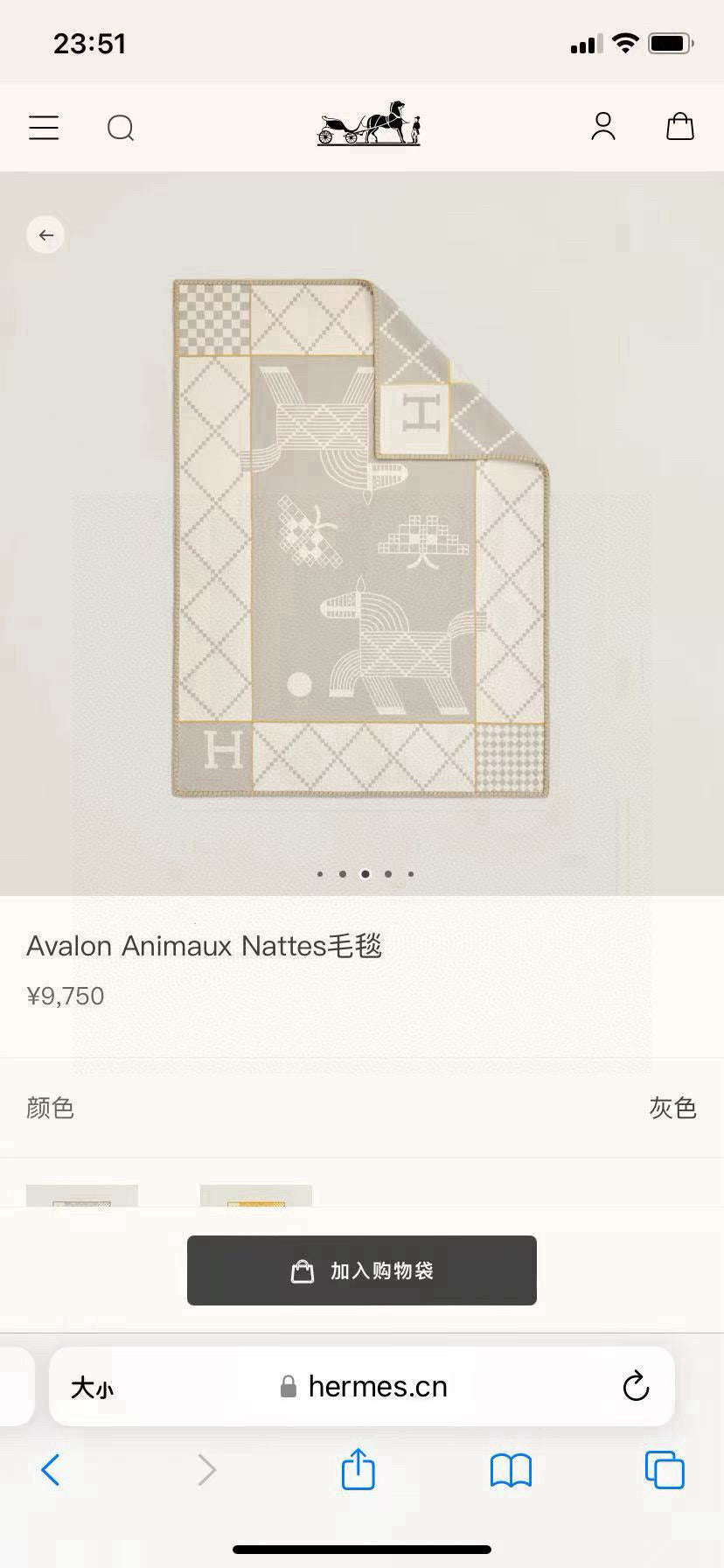724x1568 pixels.
Task: Open Safari bookmarks
Action: pos(511,1470)
